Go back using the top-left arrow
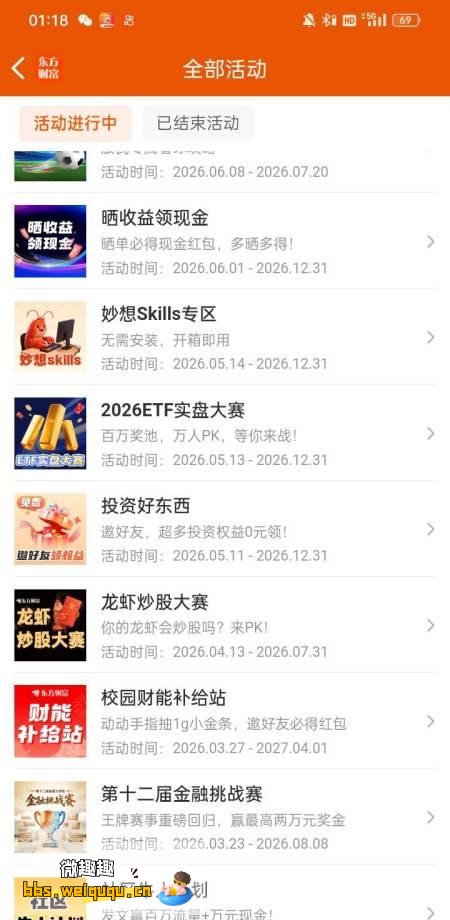Viewport: 450px width, 920px height. click(x=18, y=69)
